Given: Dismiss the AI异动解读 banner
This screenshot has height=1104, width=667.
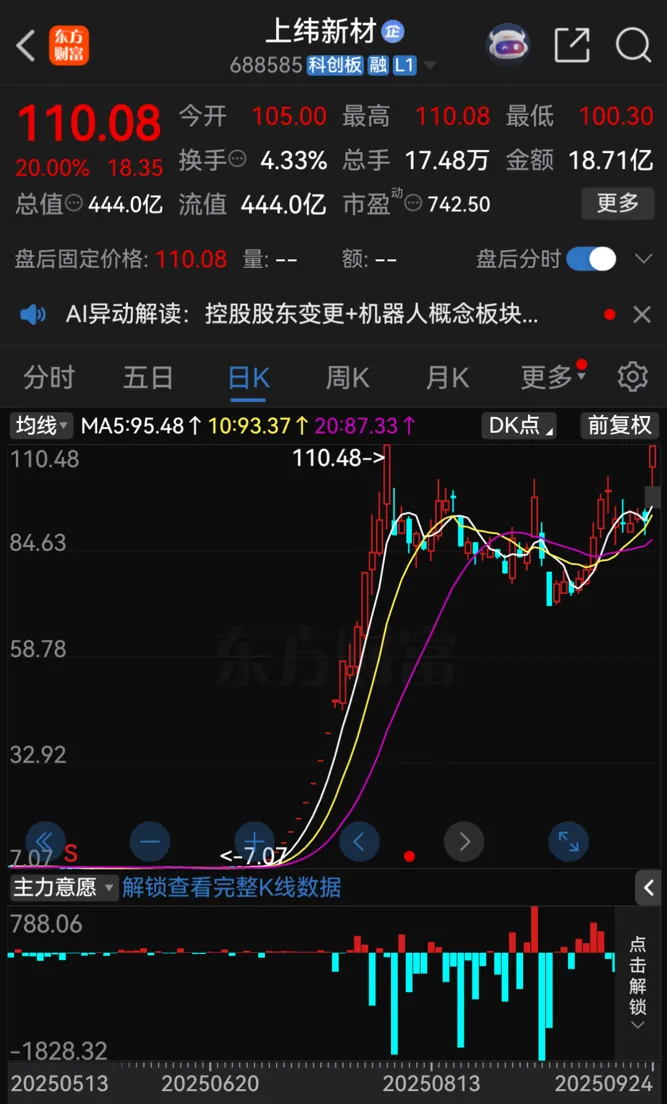Looking at the screenshot, I should 642,315.
